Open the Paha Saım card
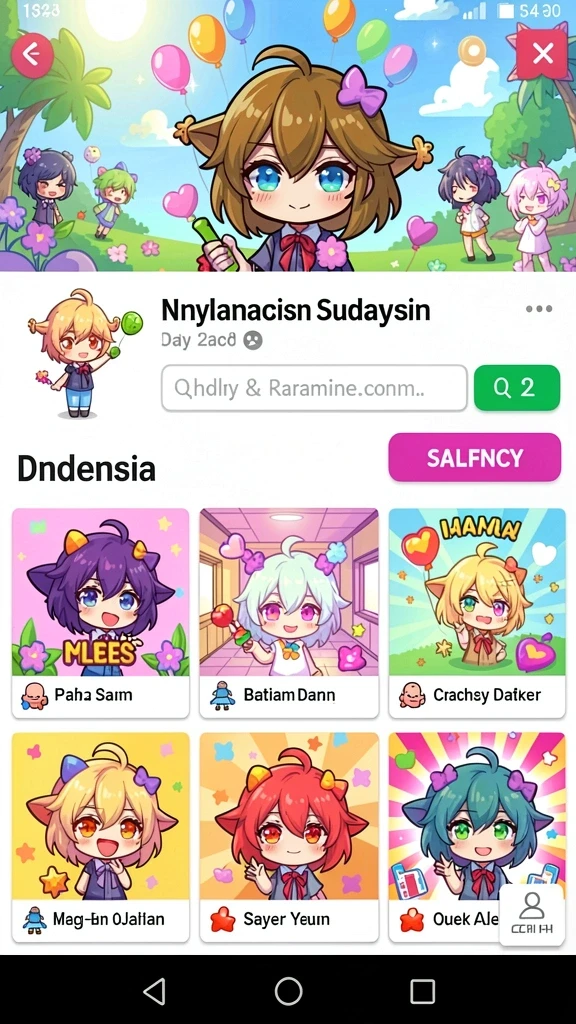 pyautogui.click(x=101, y=613)
